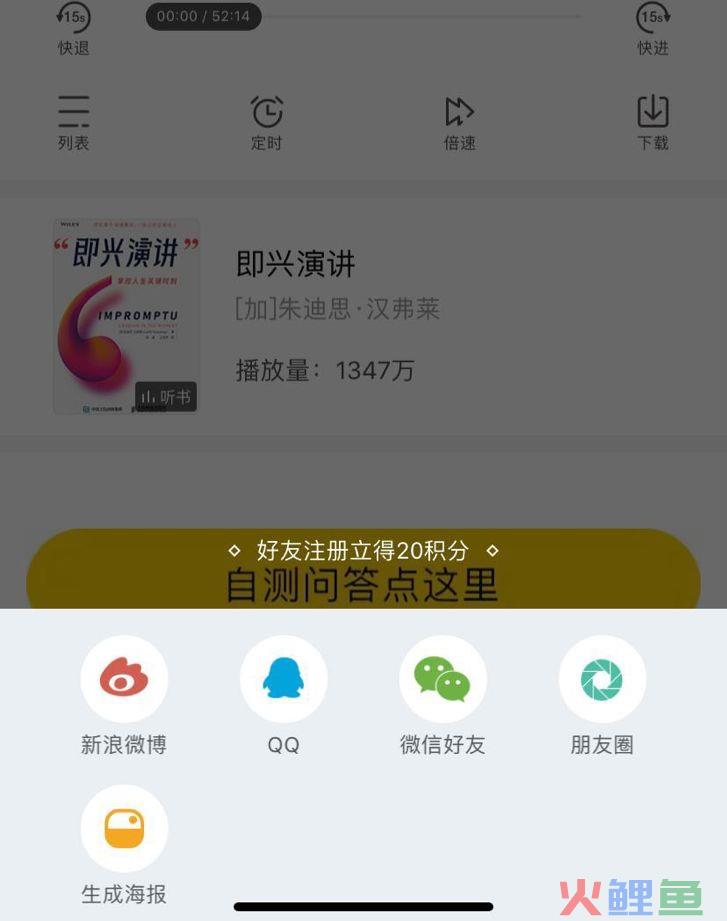
Task: Tap the 自测问答点这里 banner
Action: tap(362, 580)
